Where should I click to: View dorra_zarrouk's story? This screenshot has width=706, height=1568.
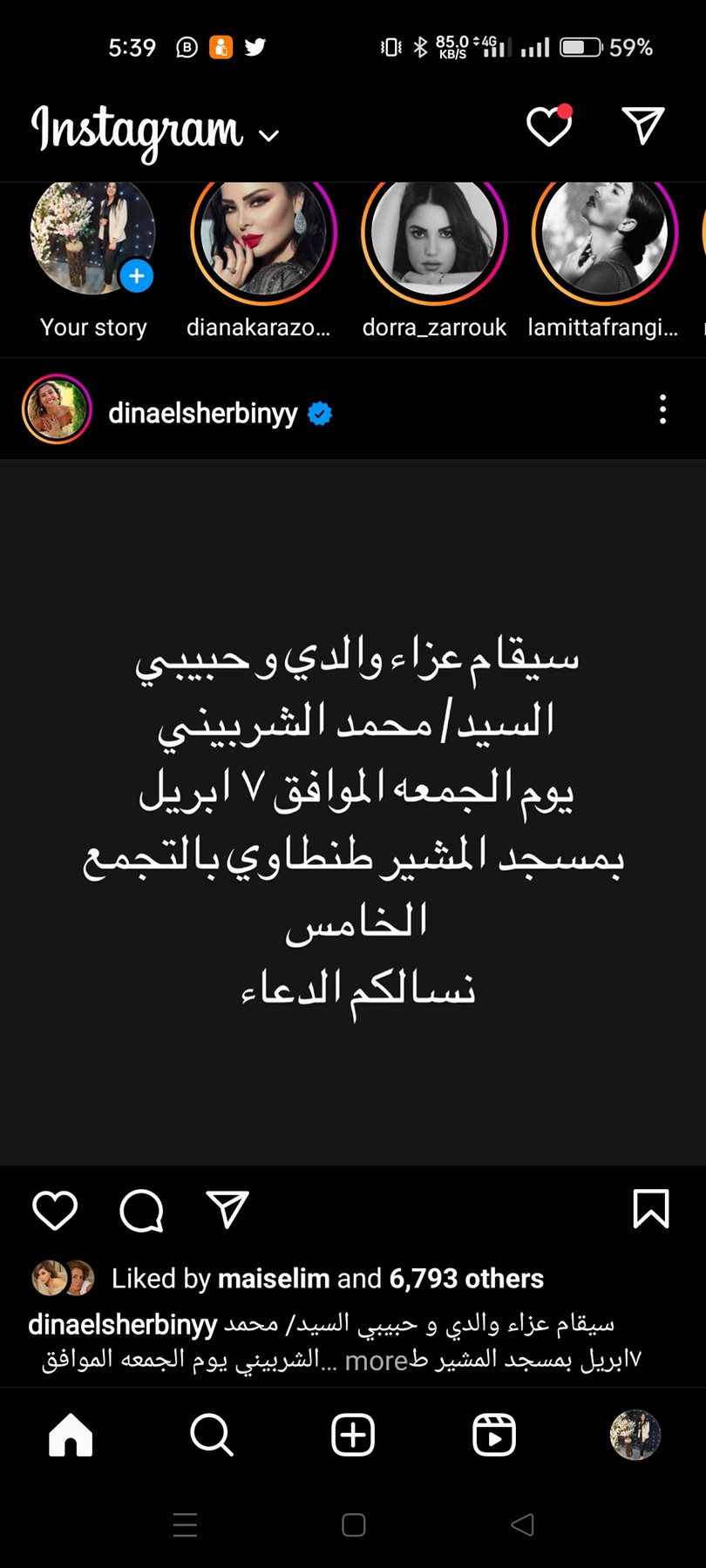(434, 233)
